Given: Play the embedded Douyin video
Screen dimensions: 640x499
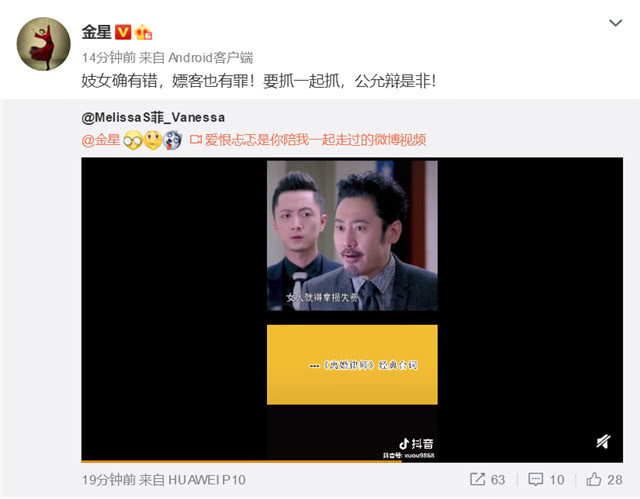Looking at the screenshot, I should pyautogui.click(x=352, y=310).
